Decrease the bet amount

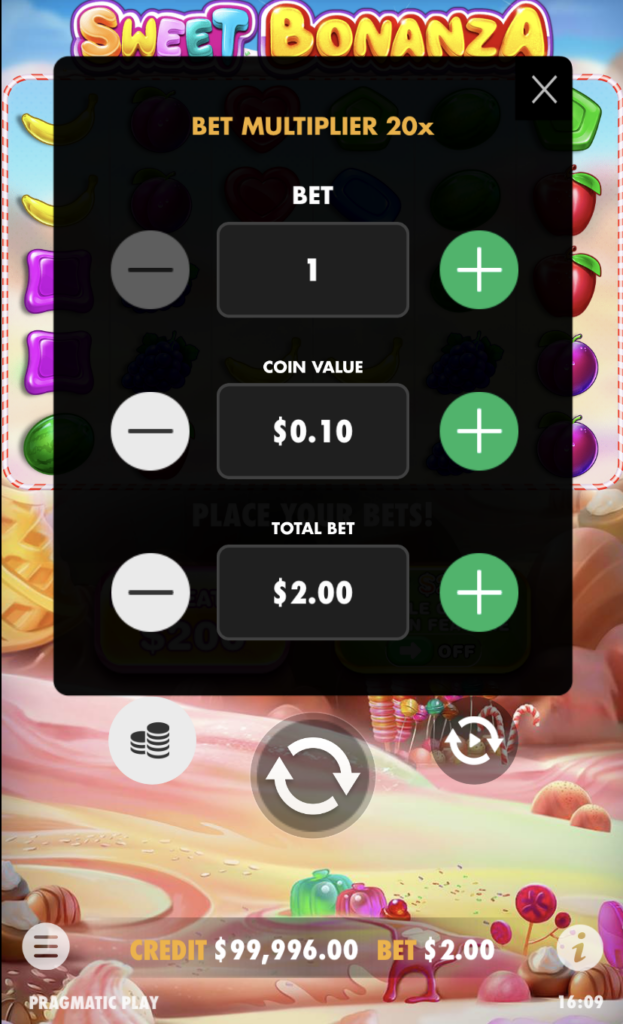pyautogui.click(x=150, y=270)
